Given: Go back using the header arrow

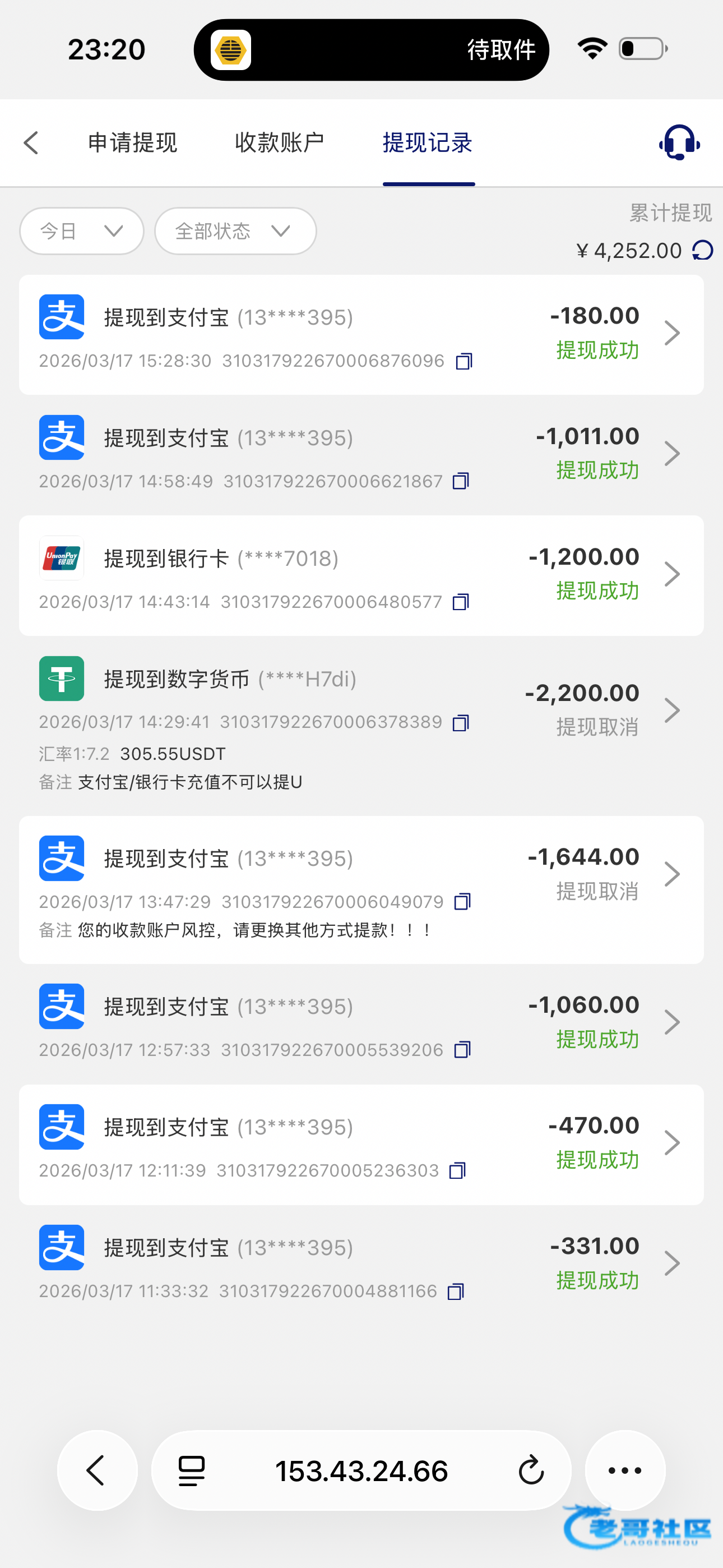Looking at the screenshot, I should tap(31, 143).
